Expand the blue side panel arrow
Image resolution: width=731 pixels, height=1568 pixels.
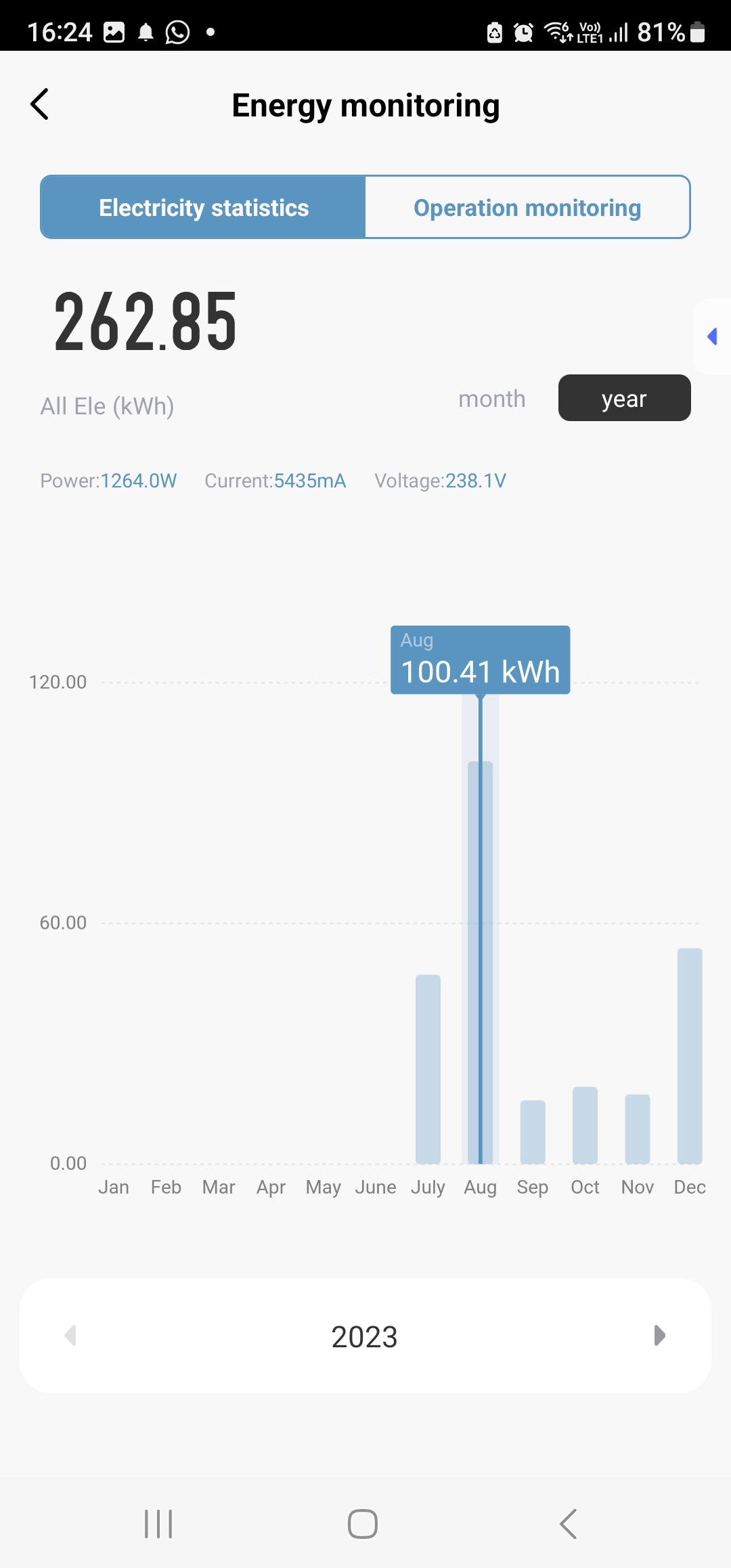[712, 336]
